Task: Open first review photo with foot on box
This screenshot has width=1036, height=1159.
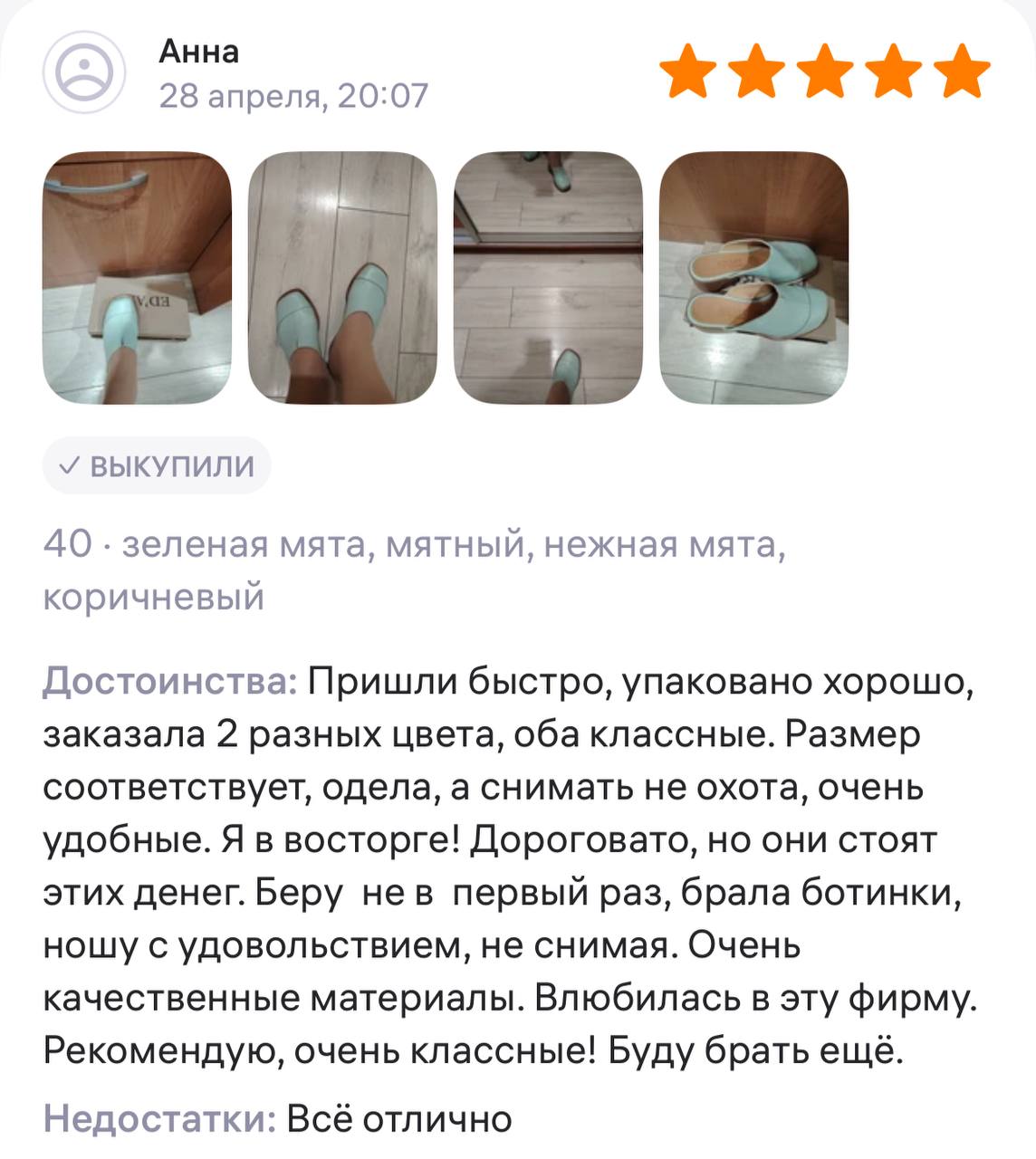Action: click(137, 277)
